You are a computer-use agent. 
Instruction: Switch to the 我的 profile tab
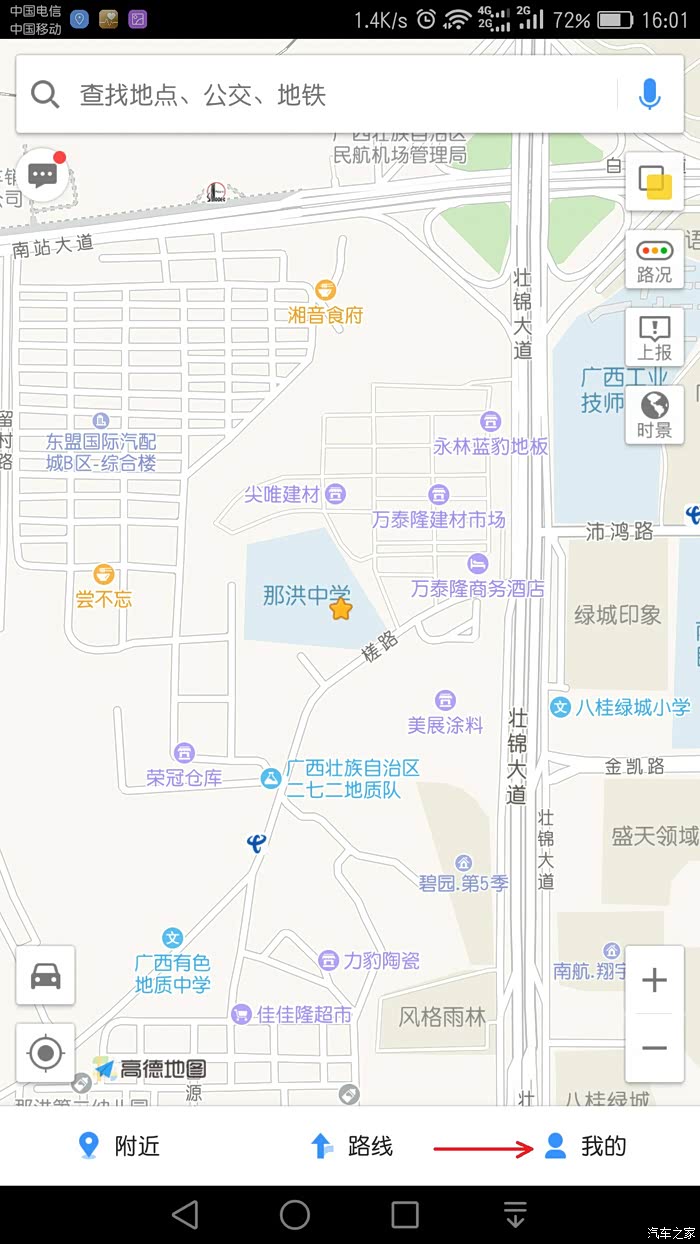tap(585, 1146)
